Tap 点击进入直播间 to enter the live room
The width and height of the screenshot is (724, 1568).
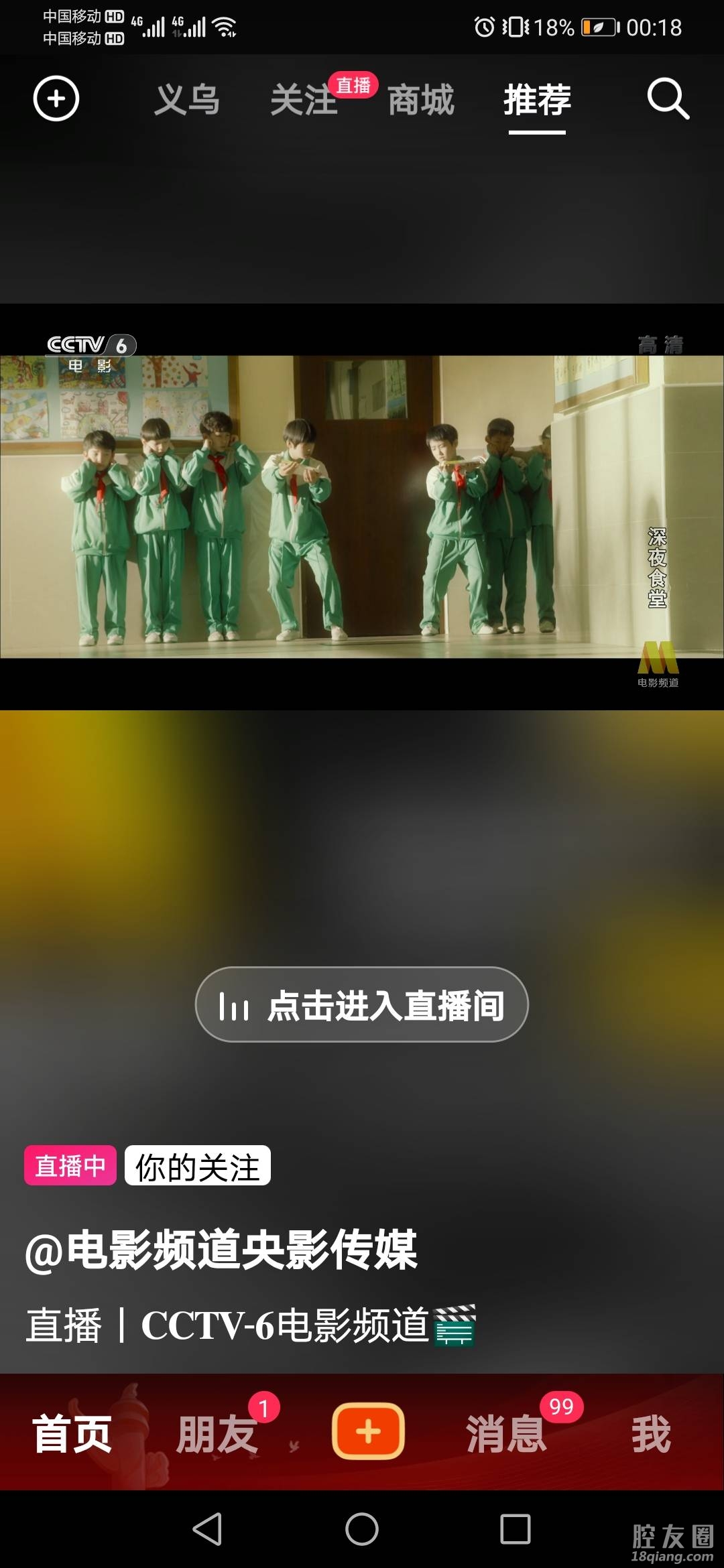point(362,1004)
